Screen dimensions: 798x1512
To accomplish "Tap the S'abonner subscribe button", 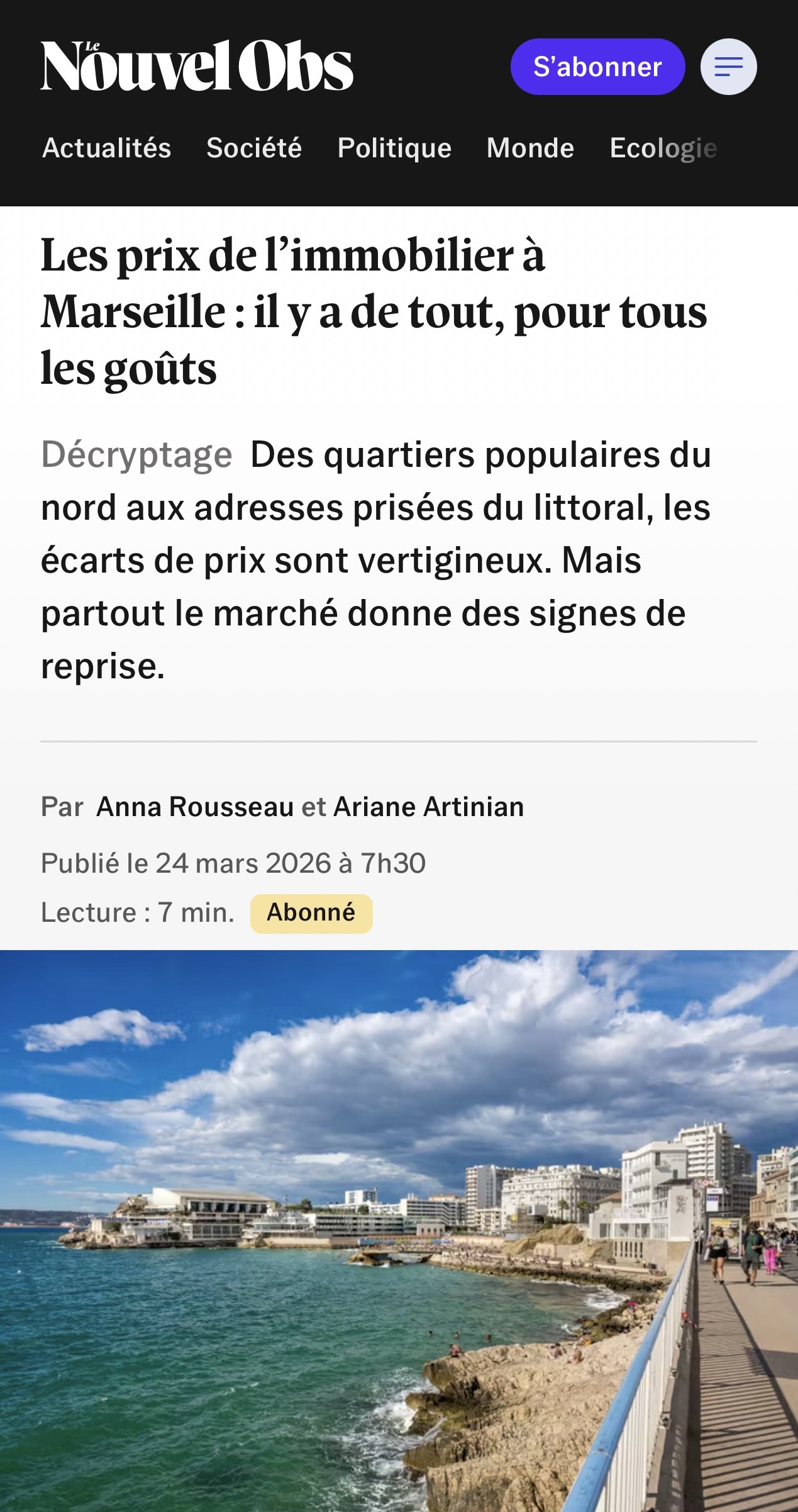I will point(597,67).
